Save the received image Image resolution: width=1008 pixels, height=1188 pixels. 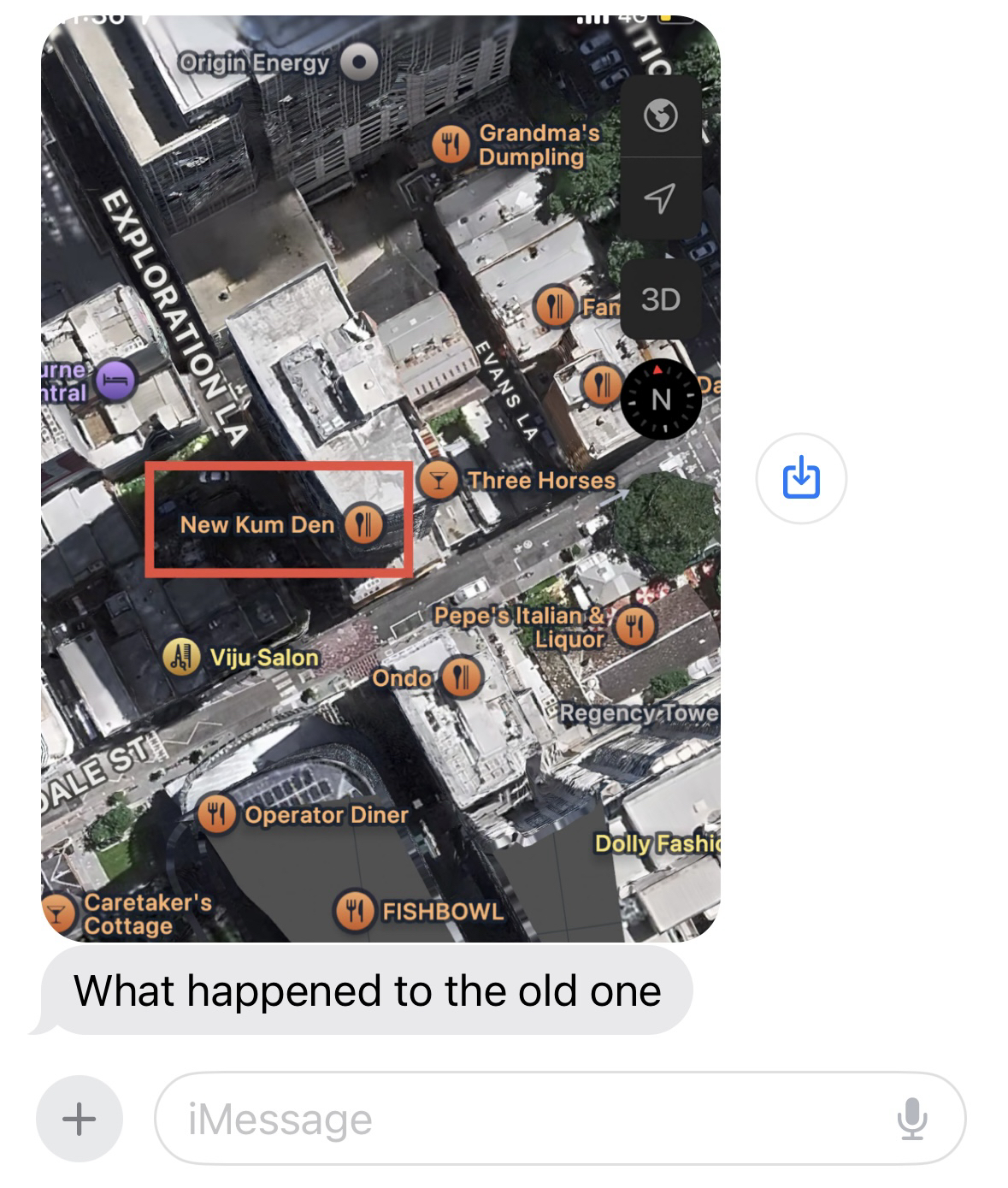(x=801, y=478)
